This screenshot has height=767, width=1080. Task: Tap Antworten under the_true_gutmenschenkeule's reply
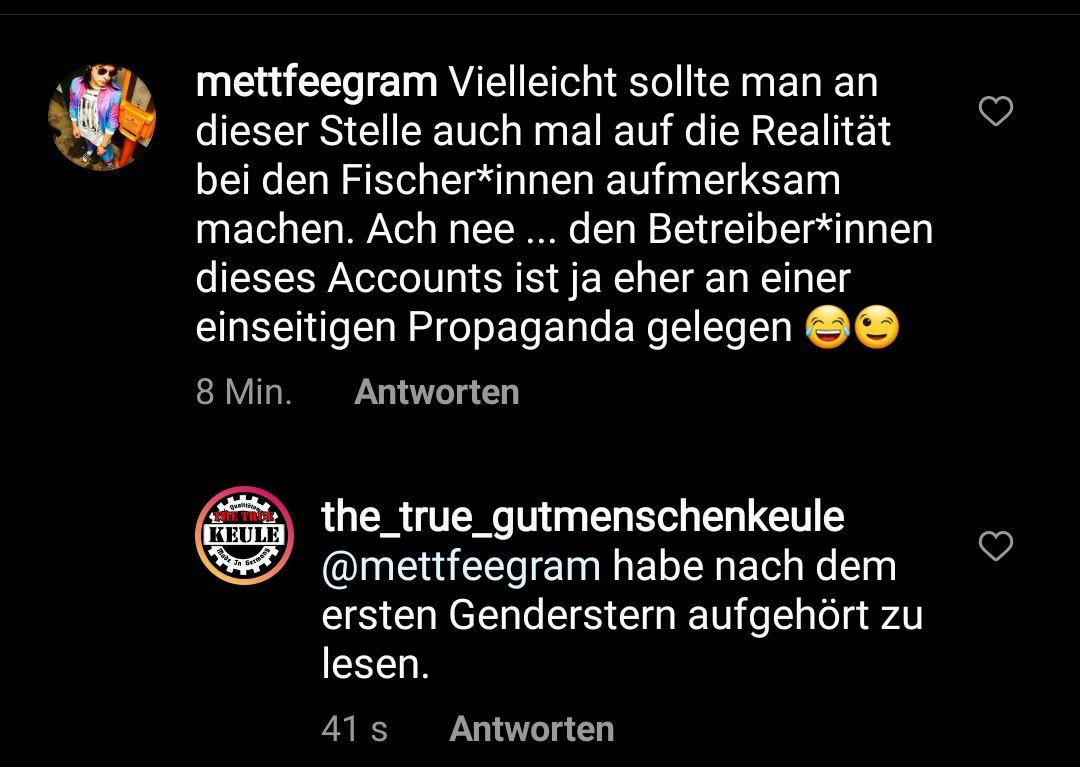(x=532, y=729)
